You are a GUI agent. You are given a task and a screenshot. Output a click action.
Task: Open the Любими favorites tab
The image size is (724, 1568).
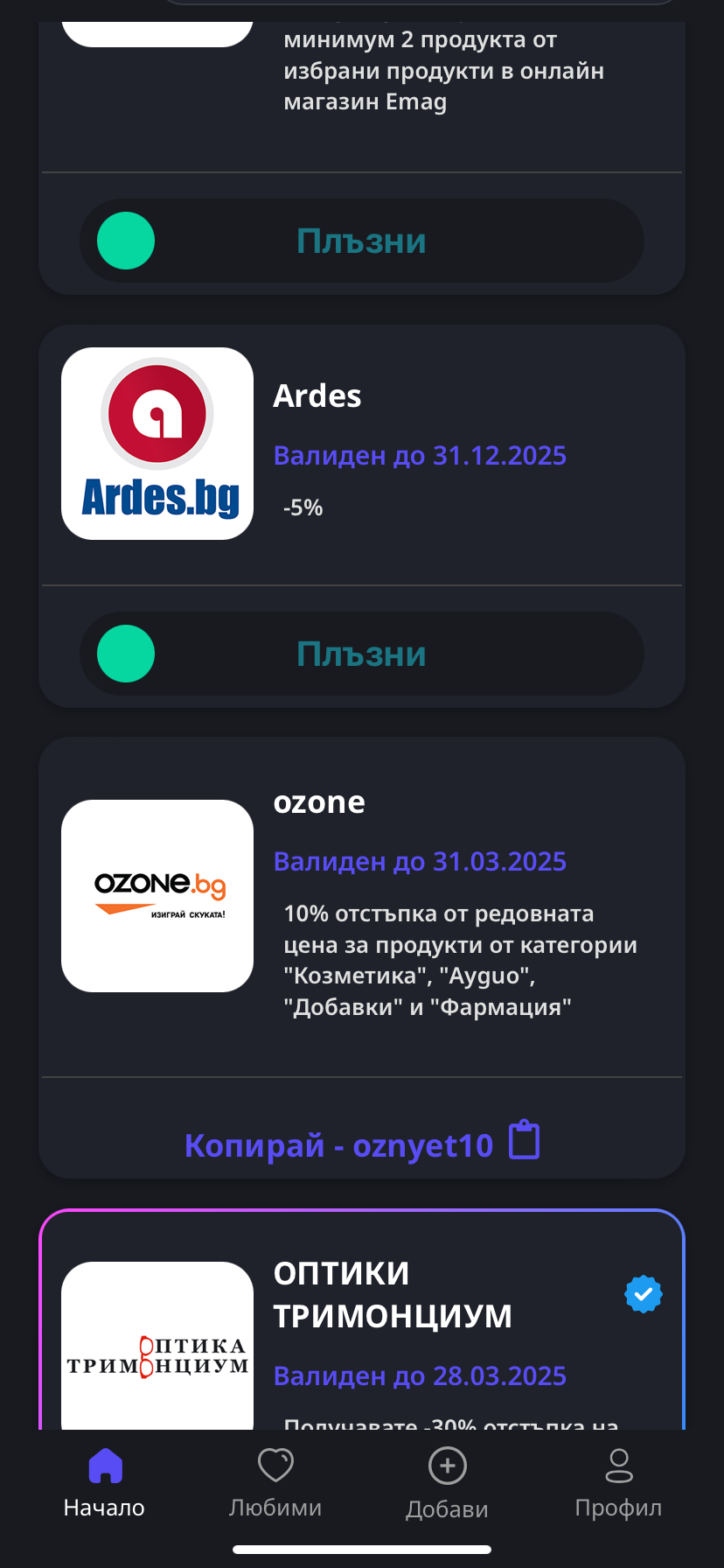coord(275,1483)
